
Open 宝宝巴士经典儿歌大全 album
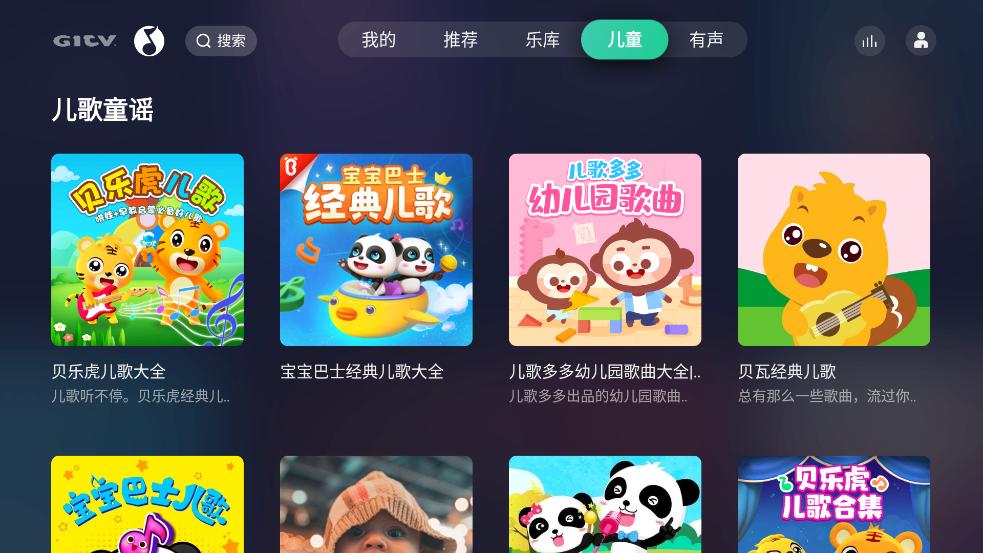376,250
